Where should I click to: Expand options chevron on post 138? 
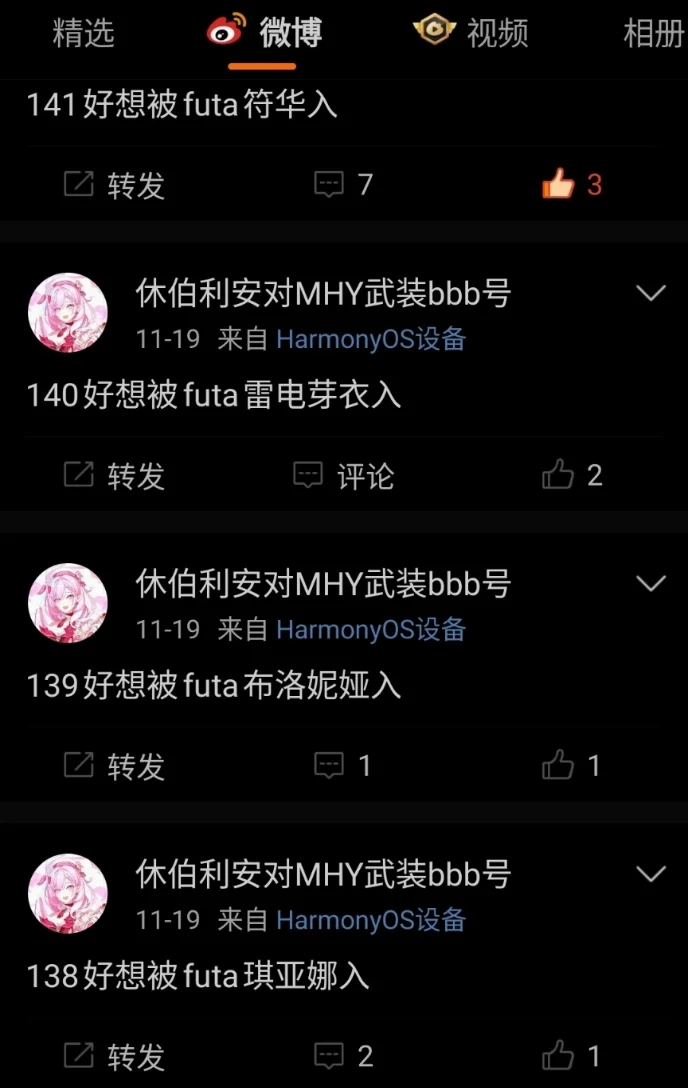coord(651,874)
